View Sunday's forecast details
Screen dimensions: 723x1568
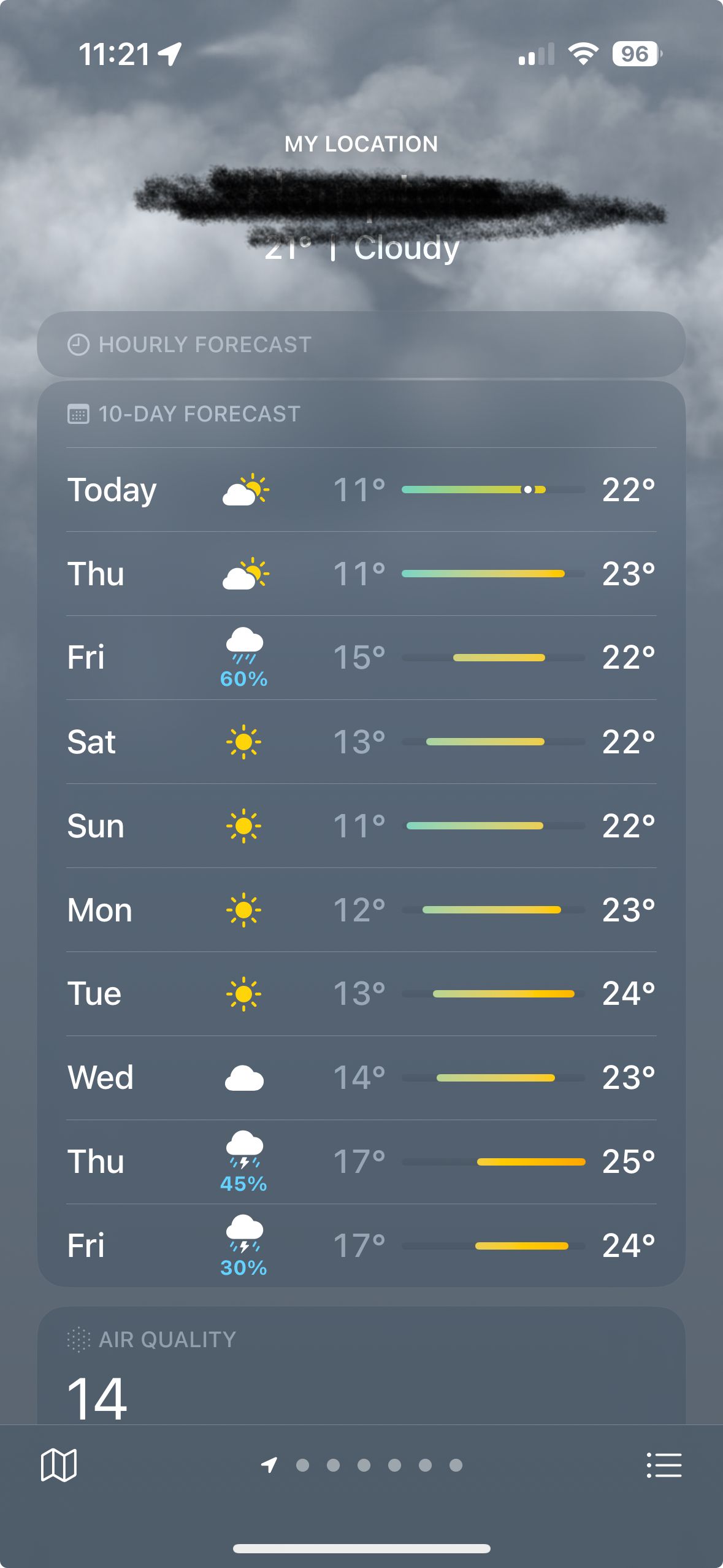[361, 826]
